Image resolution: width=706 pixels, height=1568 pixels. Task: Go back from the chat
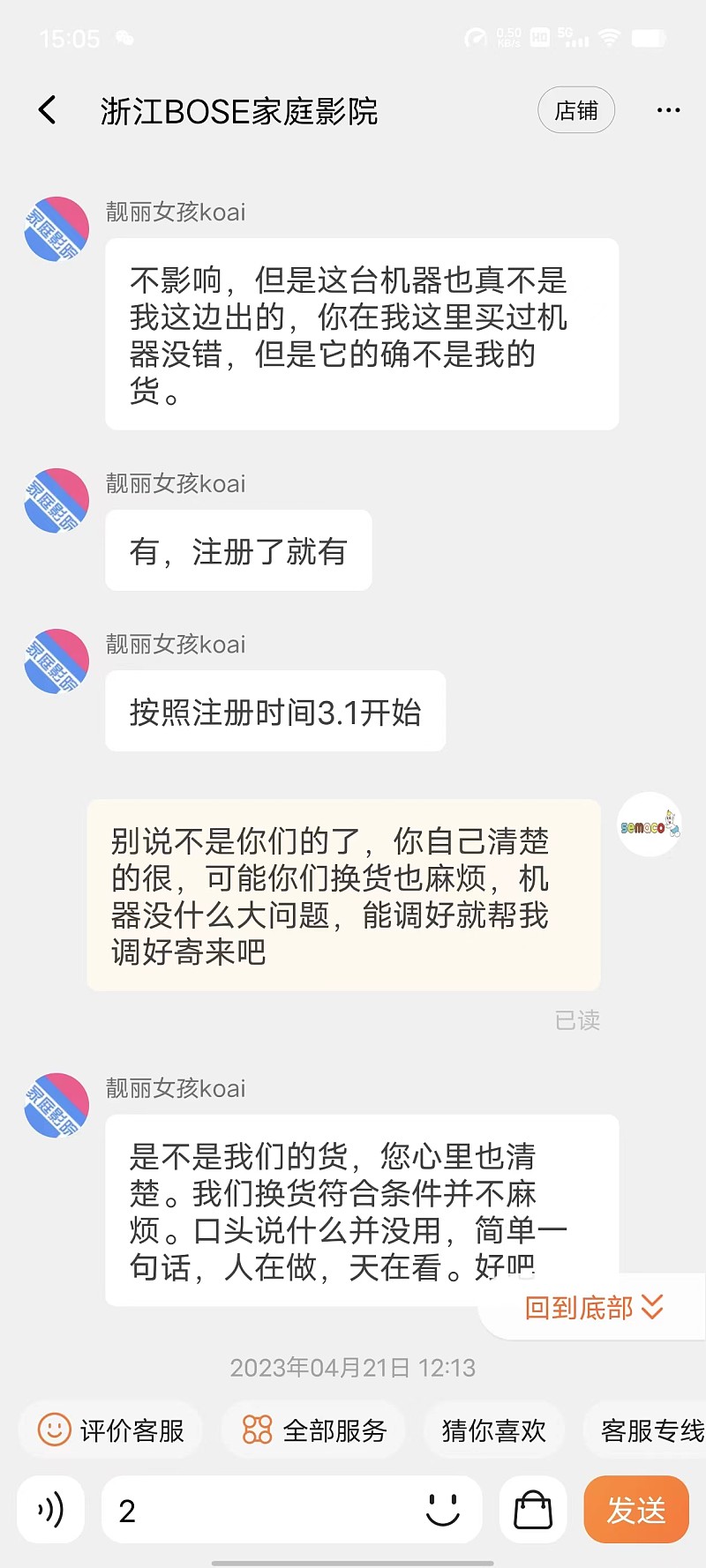point(48,110)
